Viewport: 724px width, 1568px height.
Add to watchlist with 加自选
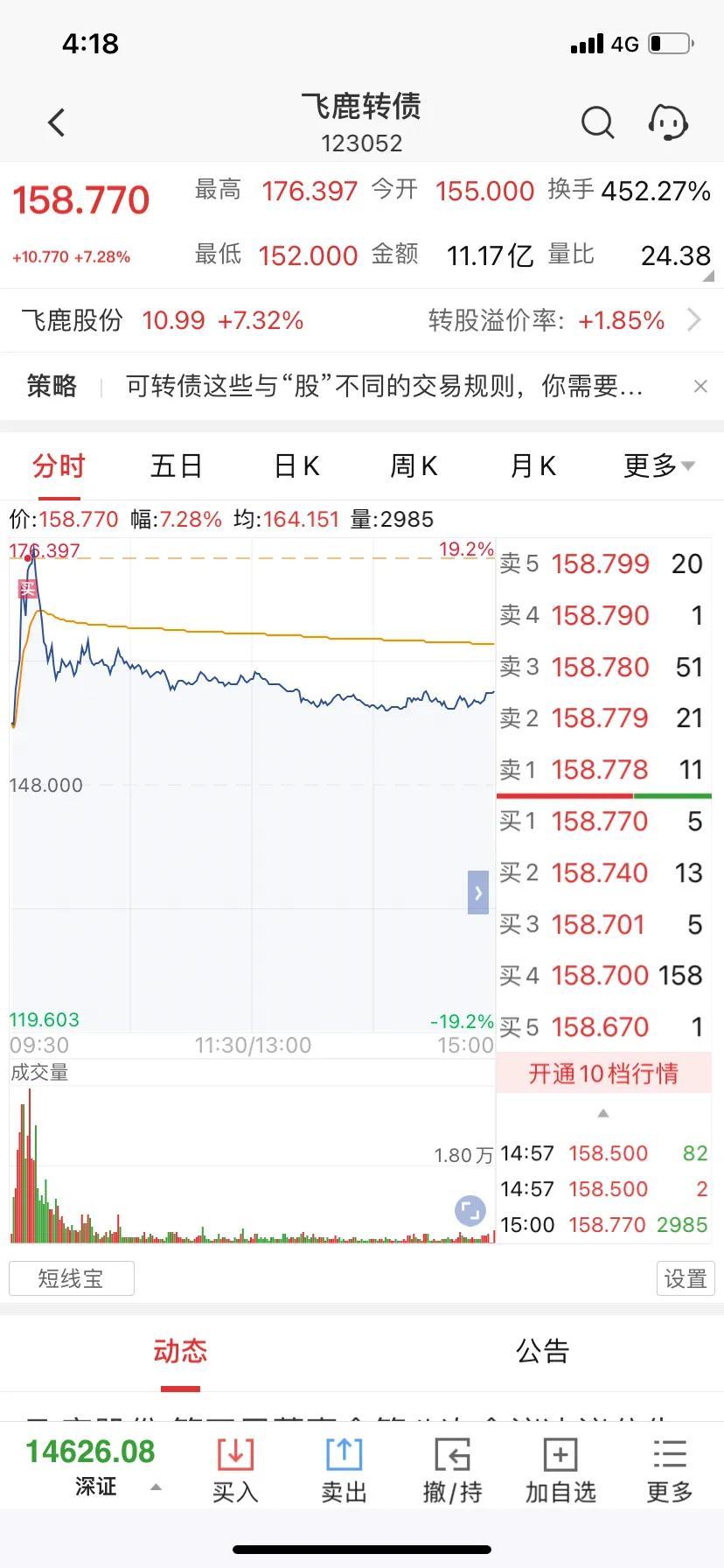point(560,1471)
